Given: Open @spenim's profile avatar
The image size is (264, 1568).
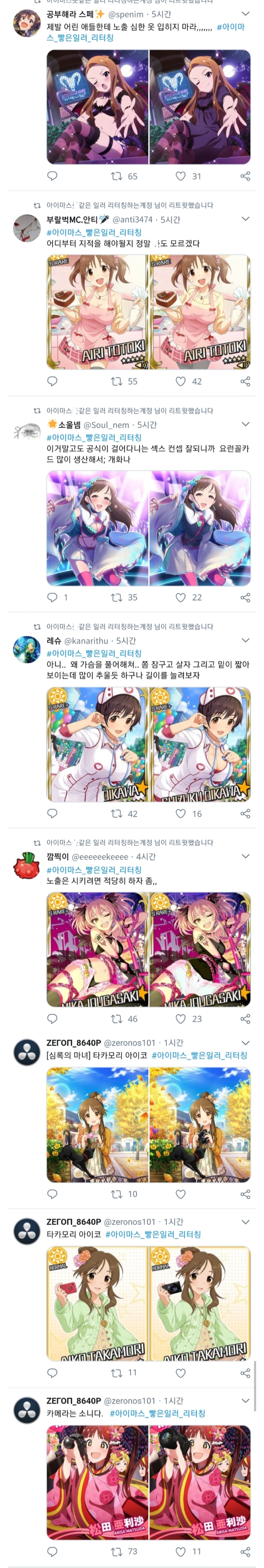Looking at the screenshot, I should pyautogui.click(x=27, y=23).
